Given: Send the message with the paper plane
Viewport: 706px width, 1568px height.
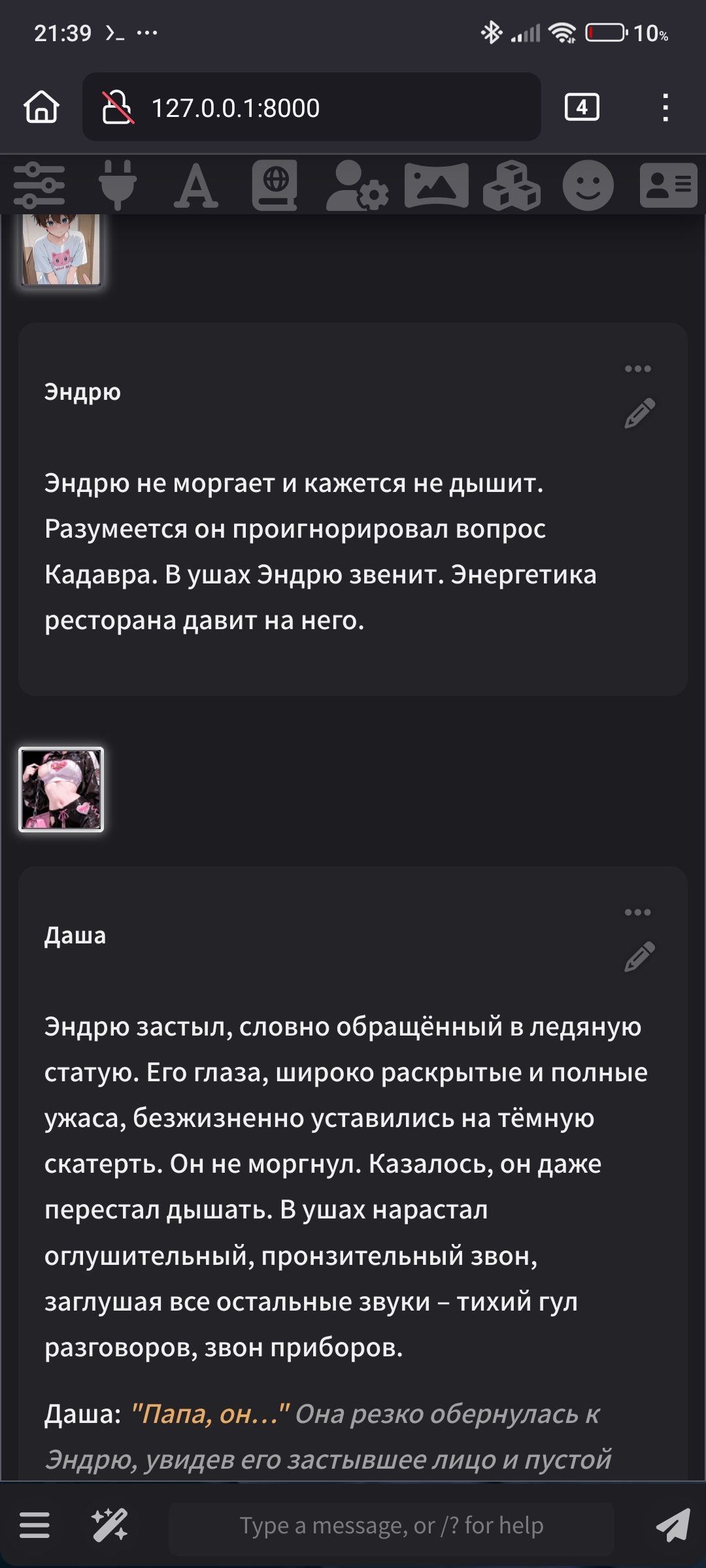Looking at the screenshot, I should tap(673, 1525).
